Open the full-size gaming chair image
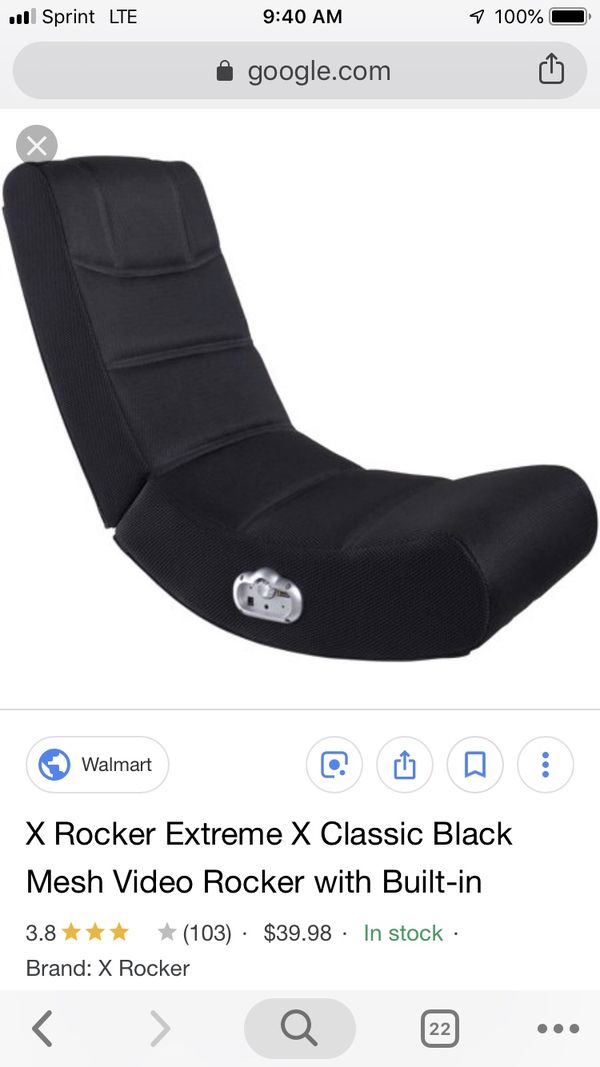This screenshot has width=600, height=1067. click(299, 408)
